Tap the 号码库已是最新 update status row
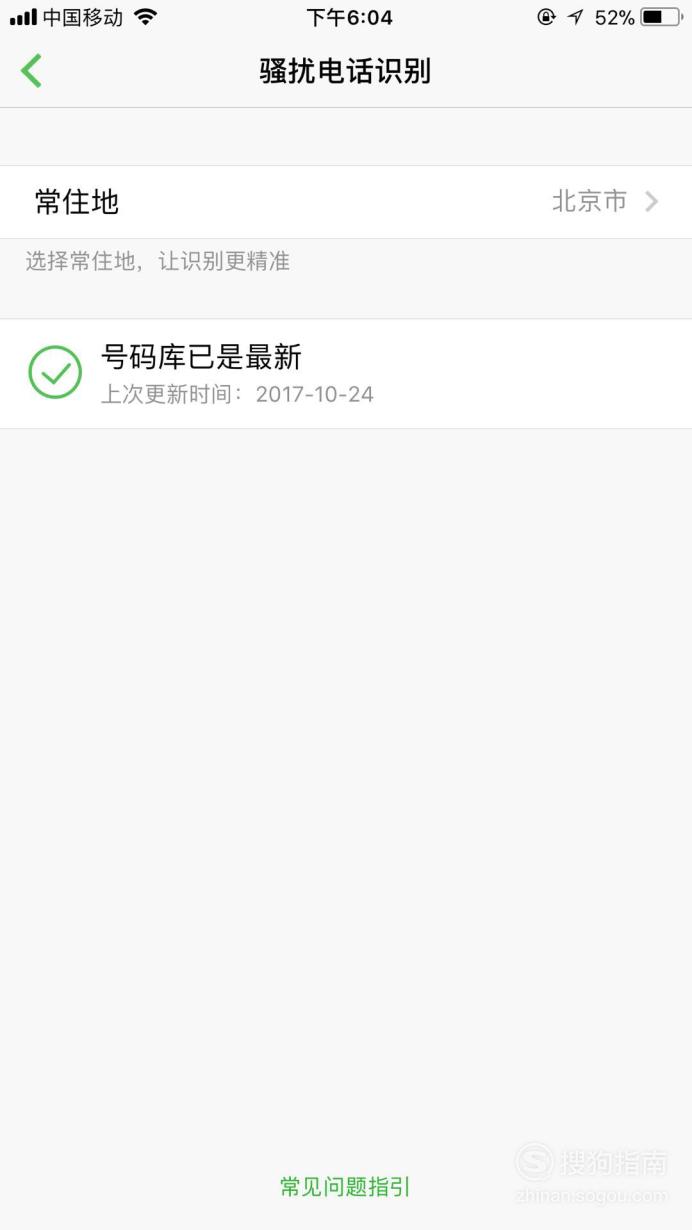This screenshot has width=692, height=1230. pyautogui.click(x=346, y=374)
